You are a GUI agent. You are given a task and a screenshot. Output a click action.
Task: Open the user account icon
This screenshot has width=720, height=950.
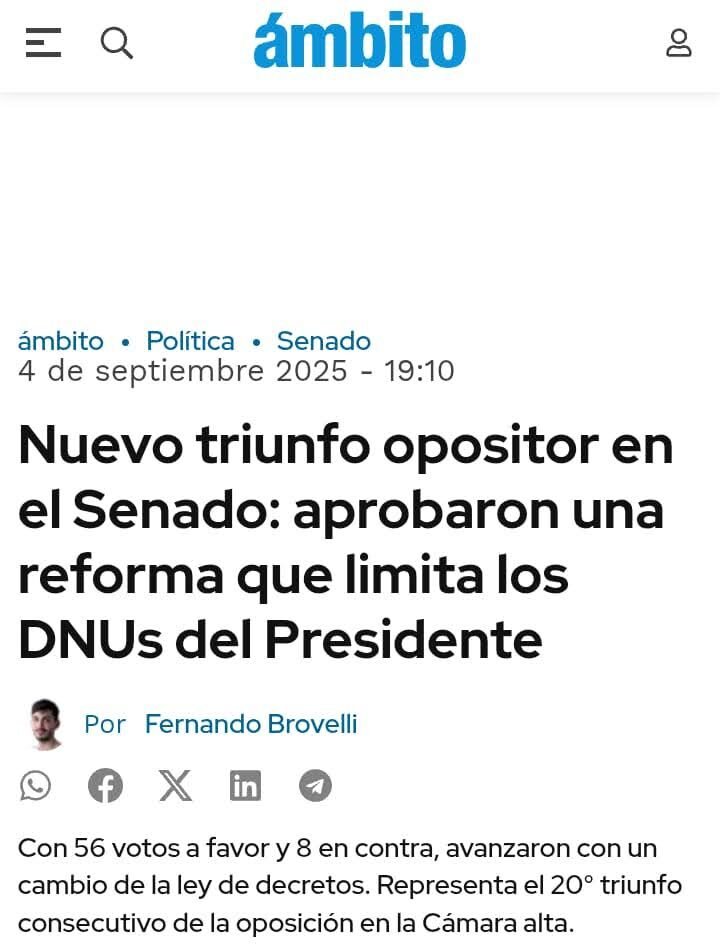pos(679,43)
